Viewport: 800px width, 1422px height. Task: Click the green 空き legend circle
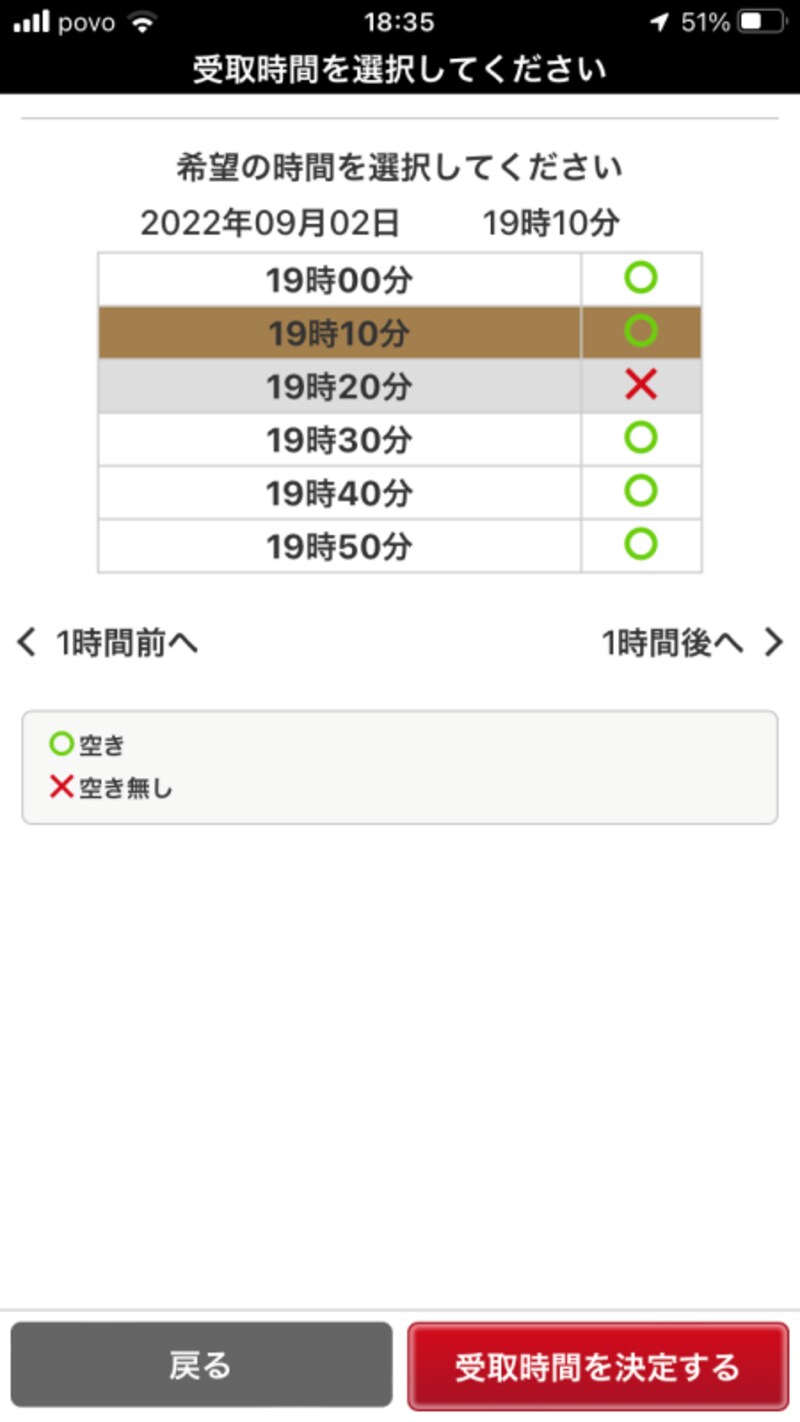tap(60, 744)
